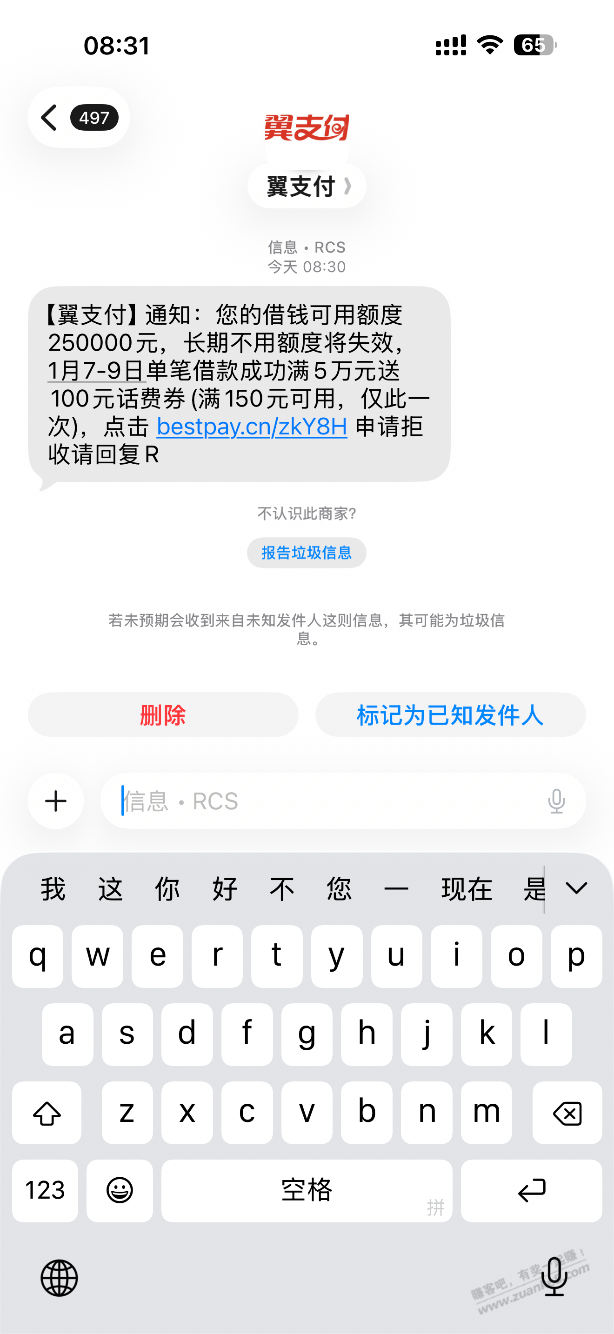Expand the keyboard candidate word list
This screenshot has width=614, height=1334.
pos(577,888)
